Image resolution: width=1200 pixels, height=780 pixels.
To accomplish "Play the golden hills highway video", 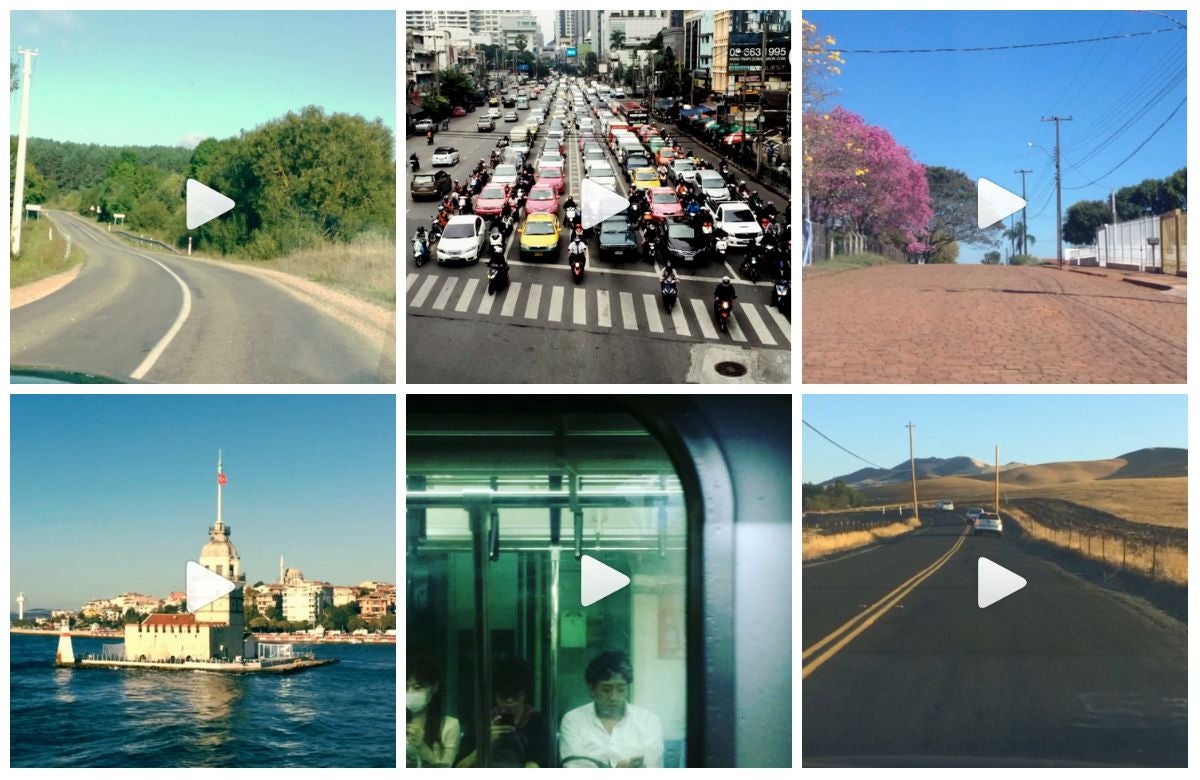I will click(999, 583).
